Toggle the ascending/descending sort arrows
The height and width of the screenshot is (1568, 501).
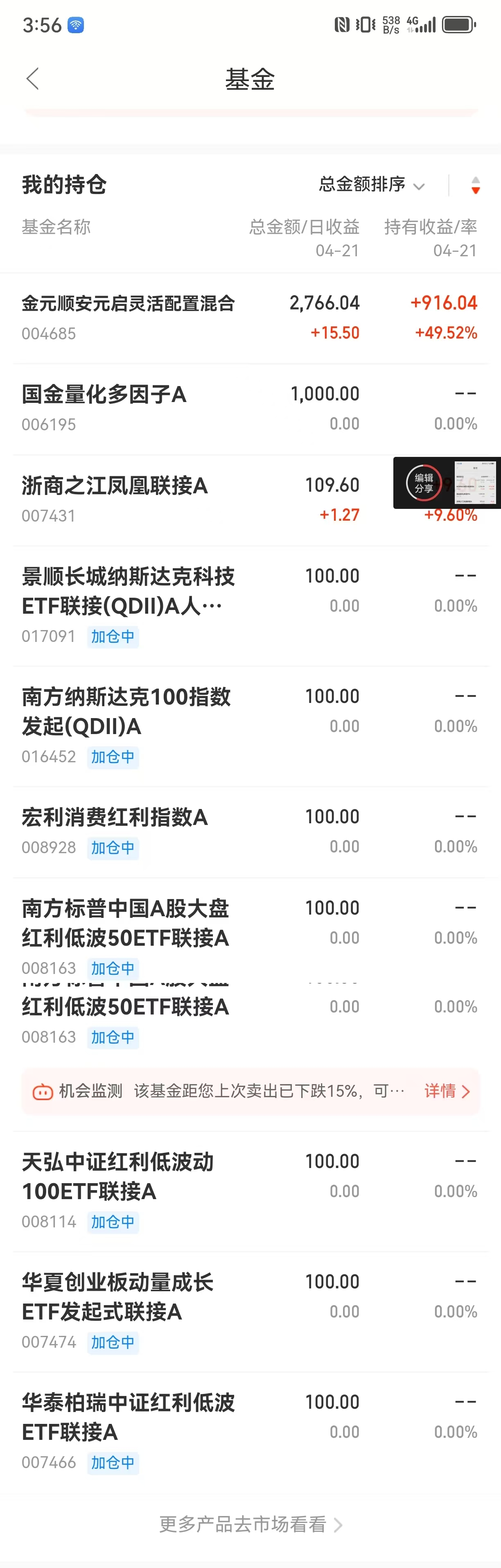(476, 185)
